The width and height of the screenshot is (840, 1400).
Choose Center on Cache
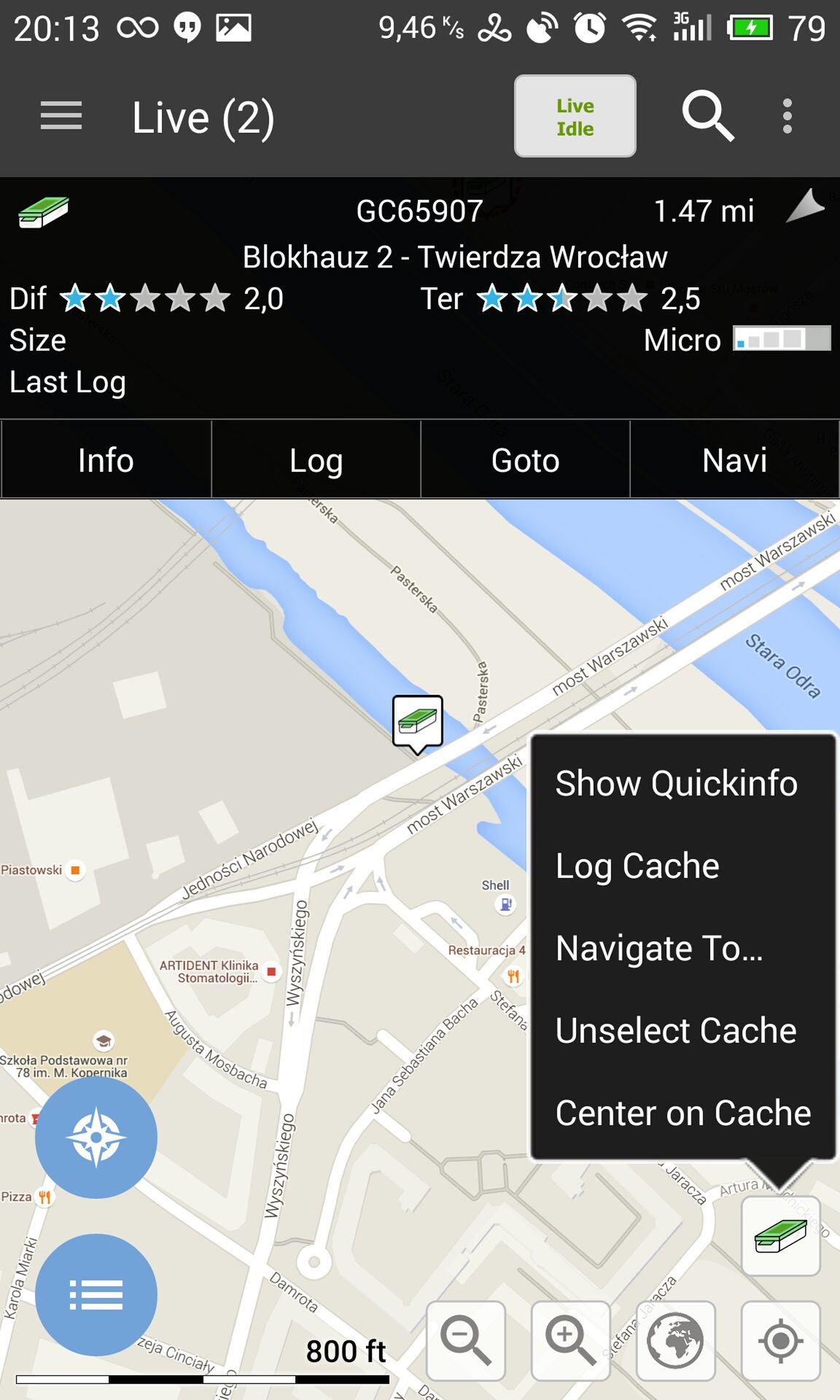682,1113
